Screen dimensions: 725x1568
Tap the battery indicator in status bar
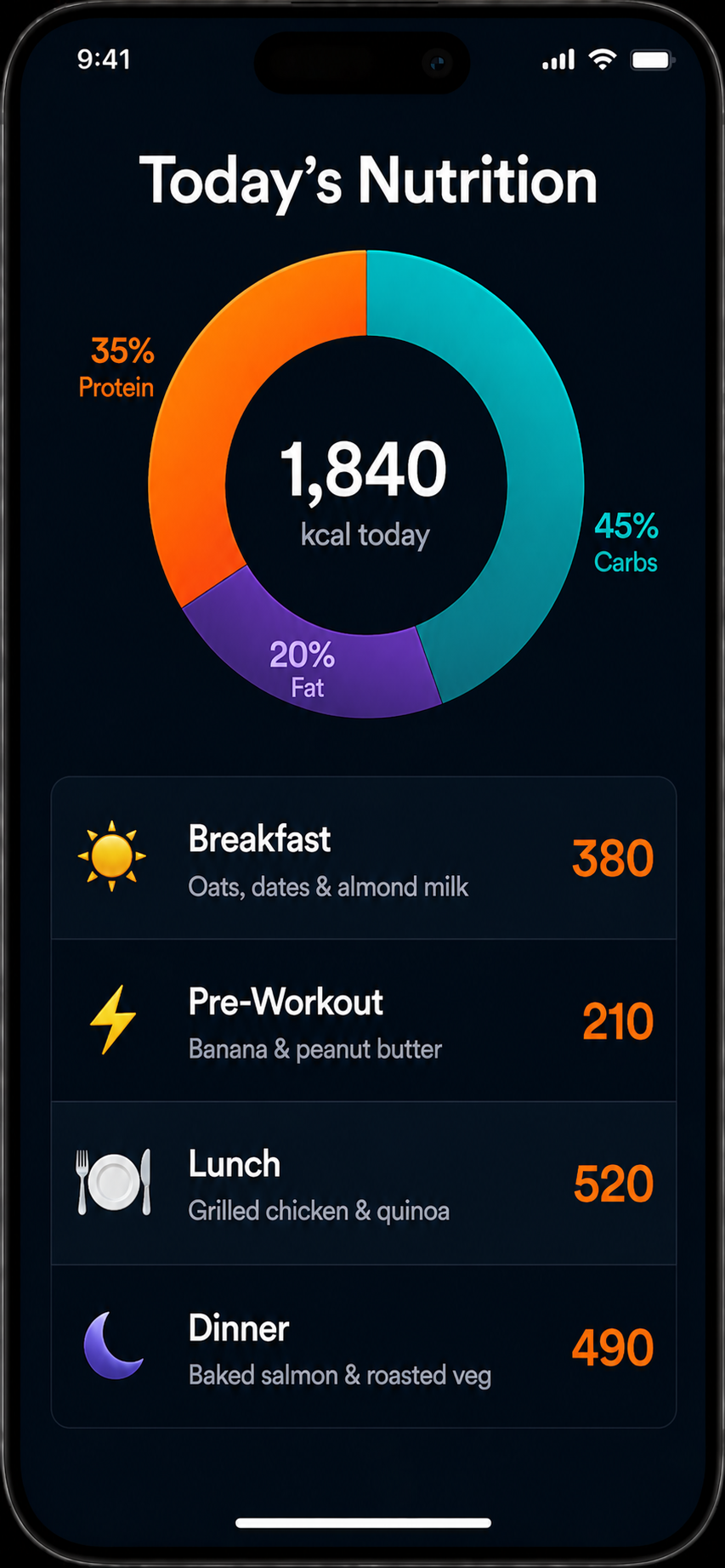654,59
